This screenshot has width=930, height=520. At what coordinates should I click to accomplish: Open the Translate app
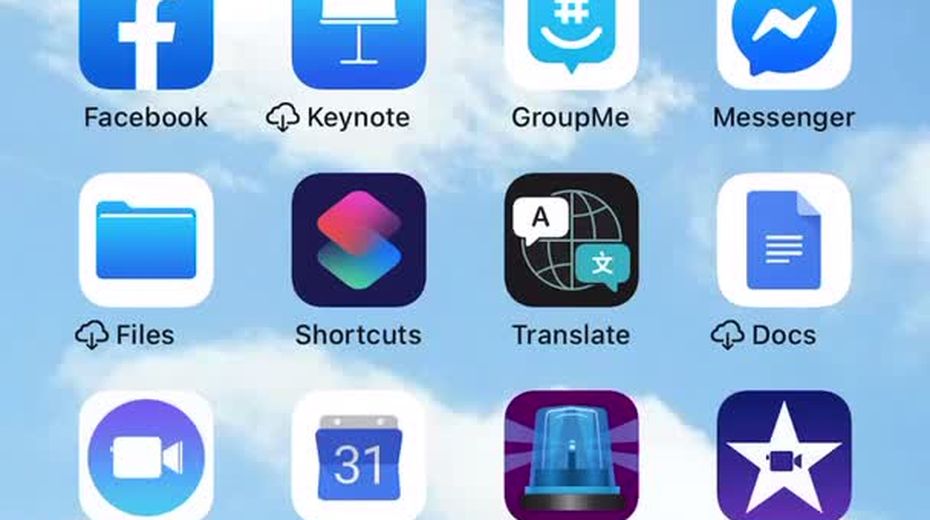coord(571,240)
